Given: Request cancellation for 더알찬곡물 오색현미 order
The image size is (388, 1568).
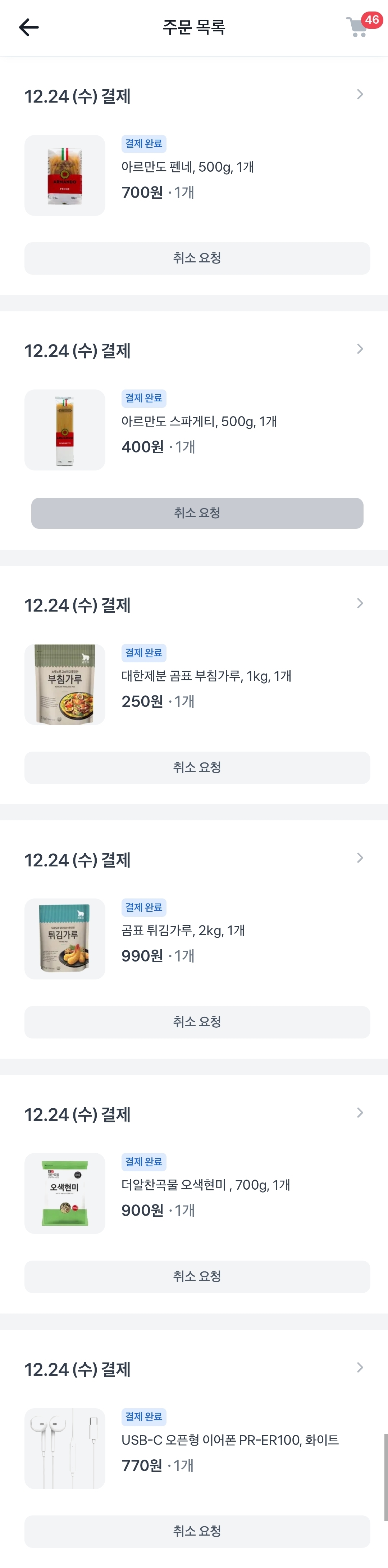Looking at the screenshot, I should tap(197, 1276).
